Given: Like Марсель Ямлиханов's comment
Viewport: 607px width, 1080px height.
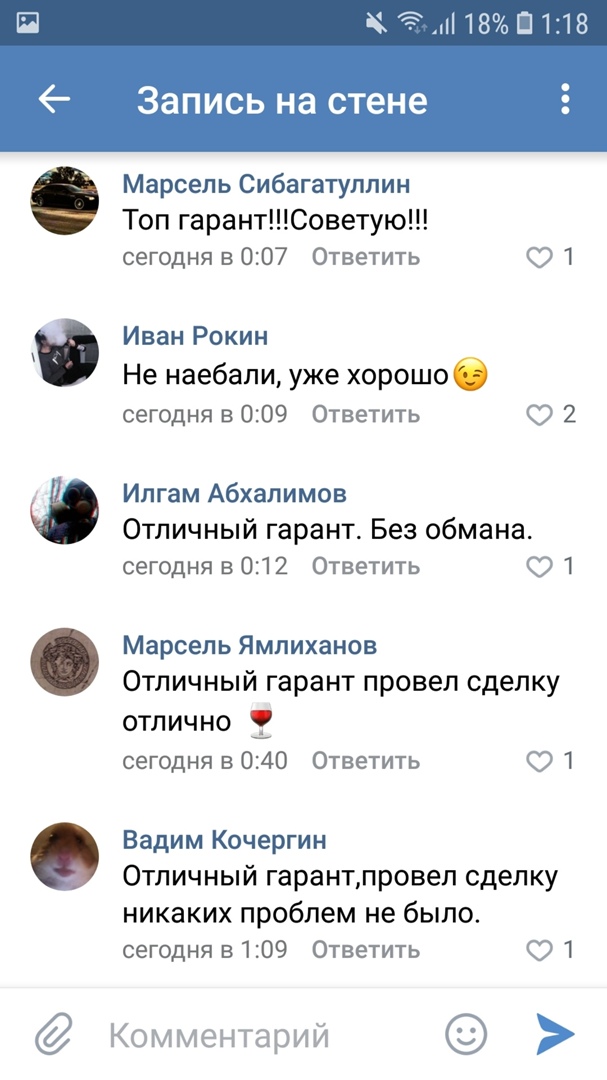Looking at the screenshot, I should (x=540, y=762).
